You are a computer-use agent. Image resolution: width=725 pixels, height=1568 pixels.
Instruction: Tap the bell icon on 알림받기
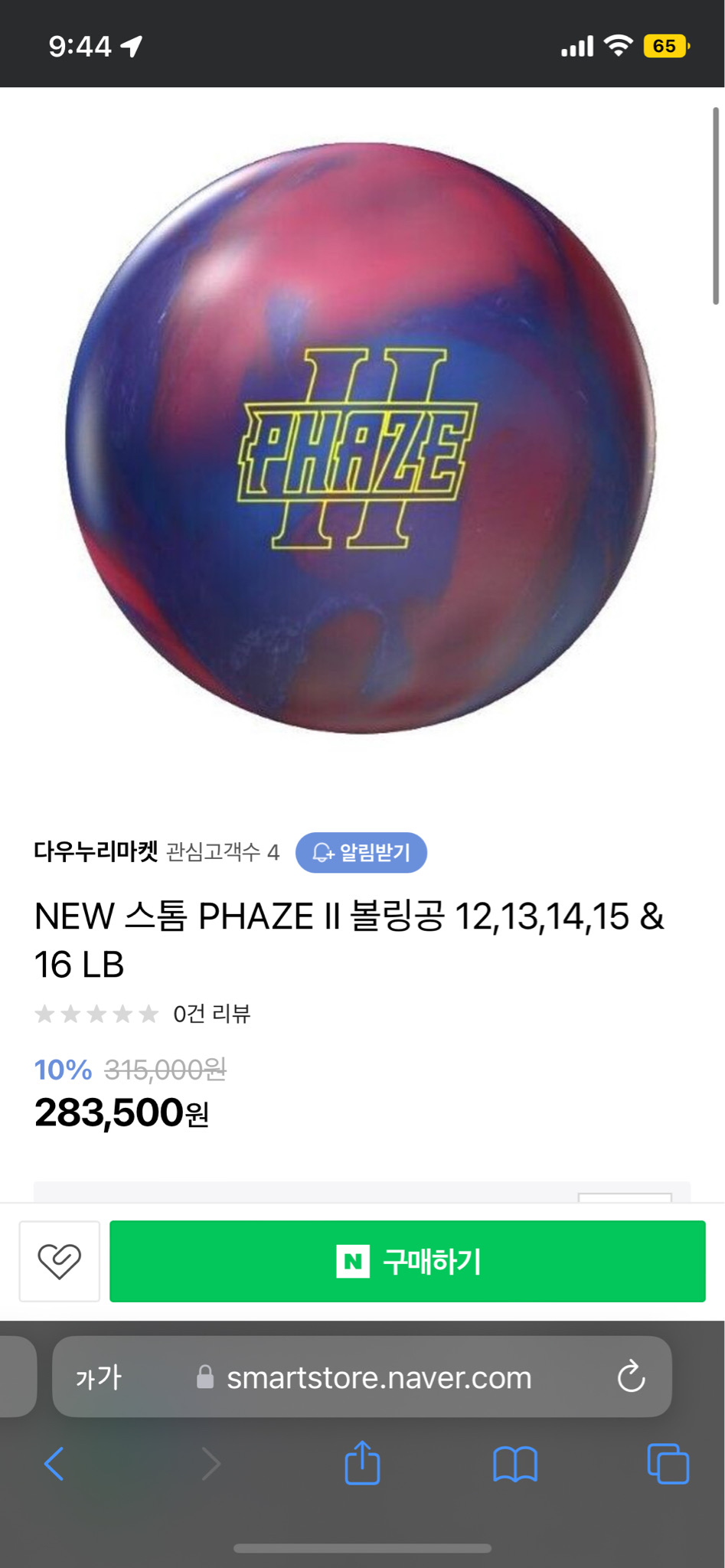pos(318,852)
